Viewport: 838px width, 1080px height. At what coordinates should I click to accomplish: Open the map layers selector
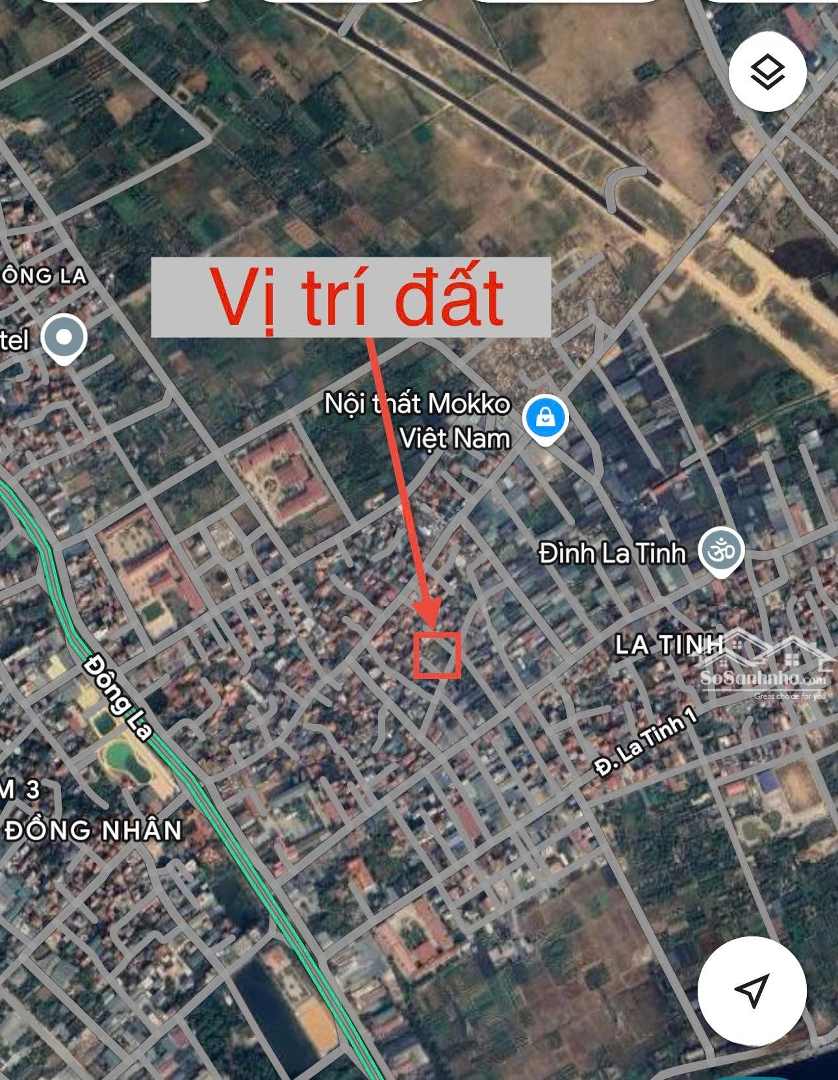tap(767, 72)
